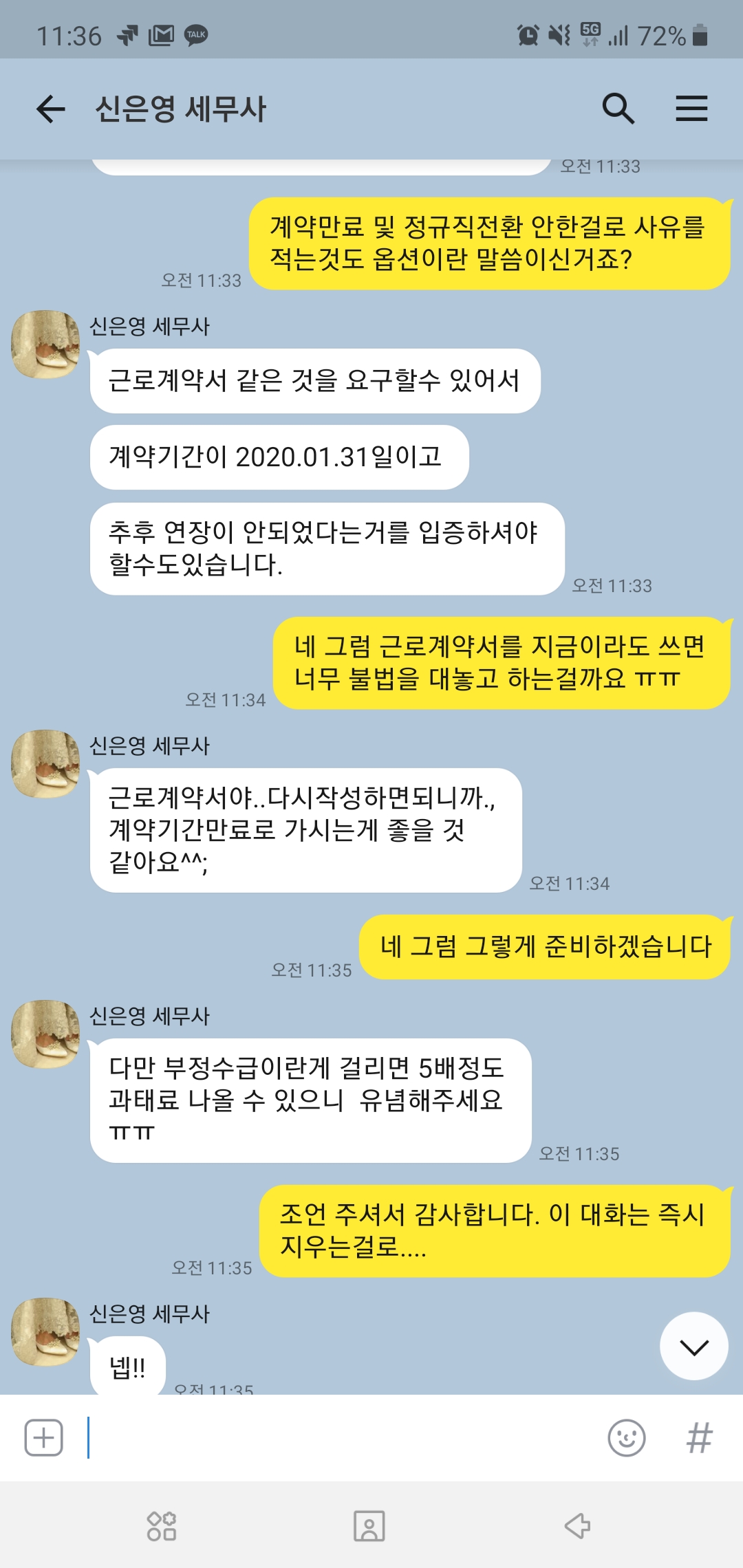Go back from the 신은영 세무사 chat
Viewport: 743px width, 1568px height.
point(50,109)
